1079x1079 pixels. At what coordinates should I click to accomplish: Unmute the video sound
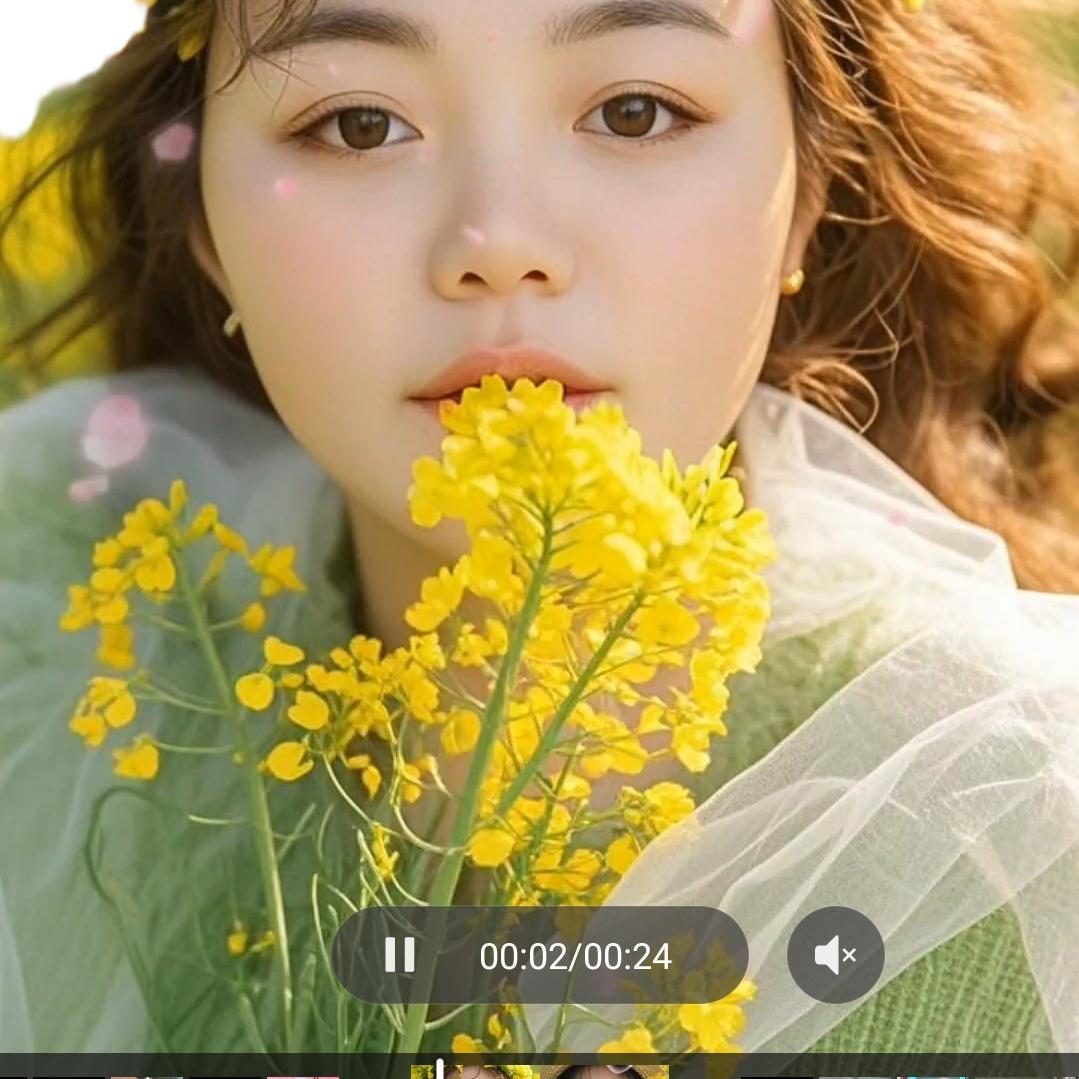tap(835, 955)
